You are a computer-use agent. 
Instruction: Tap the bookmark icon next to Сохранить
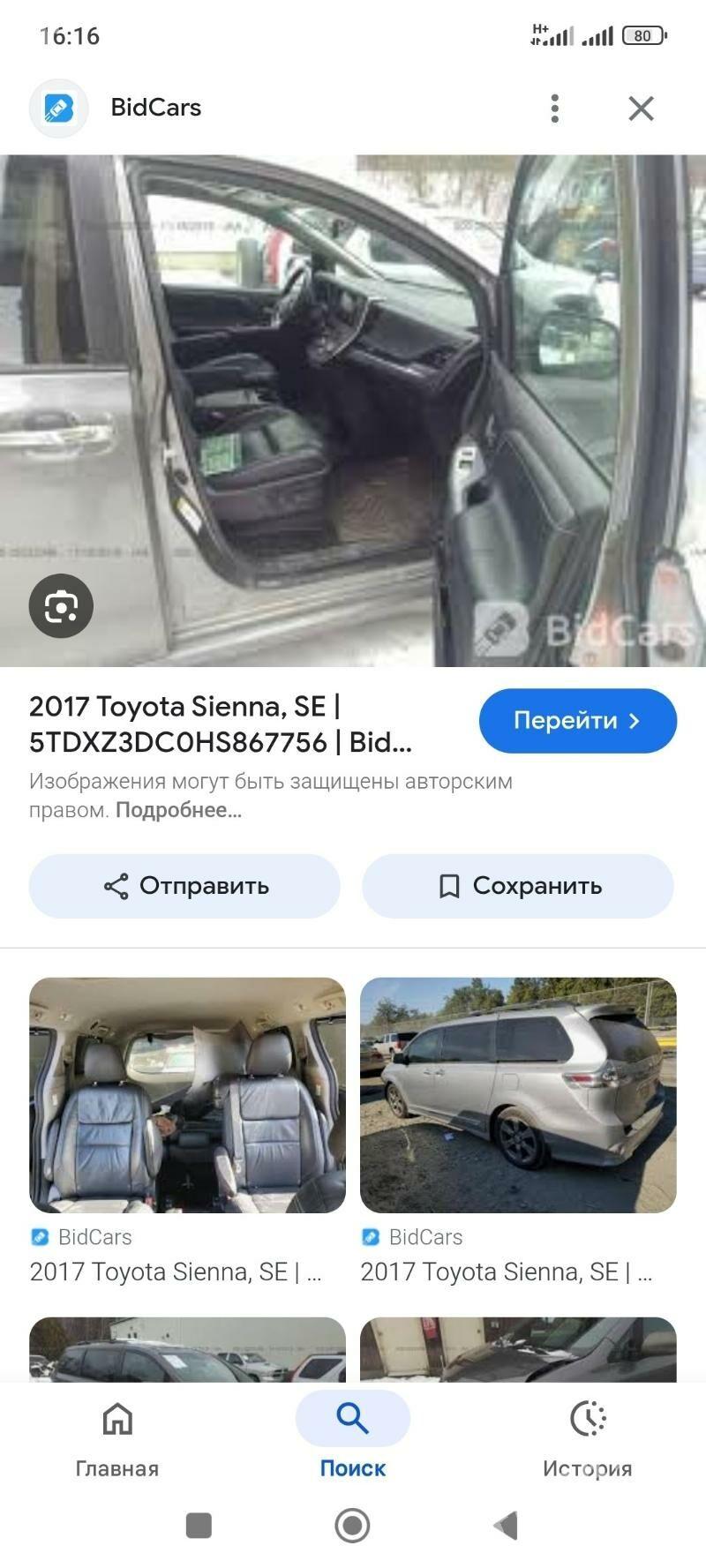point(450,886)
